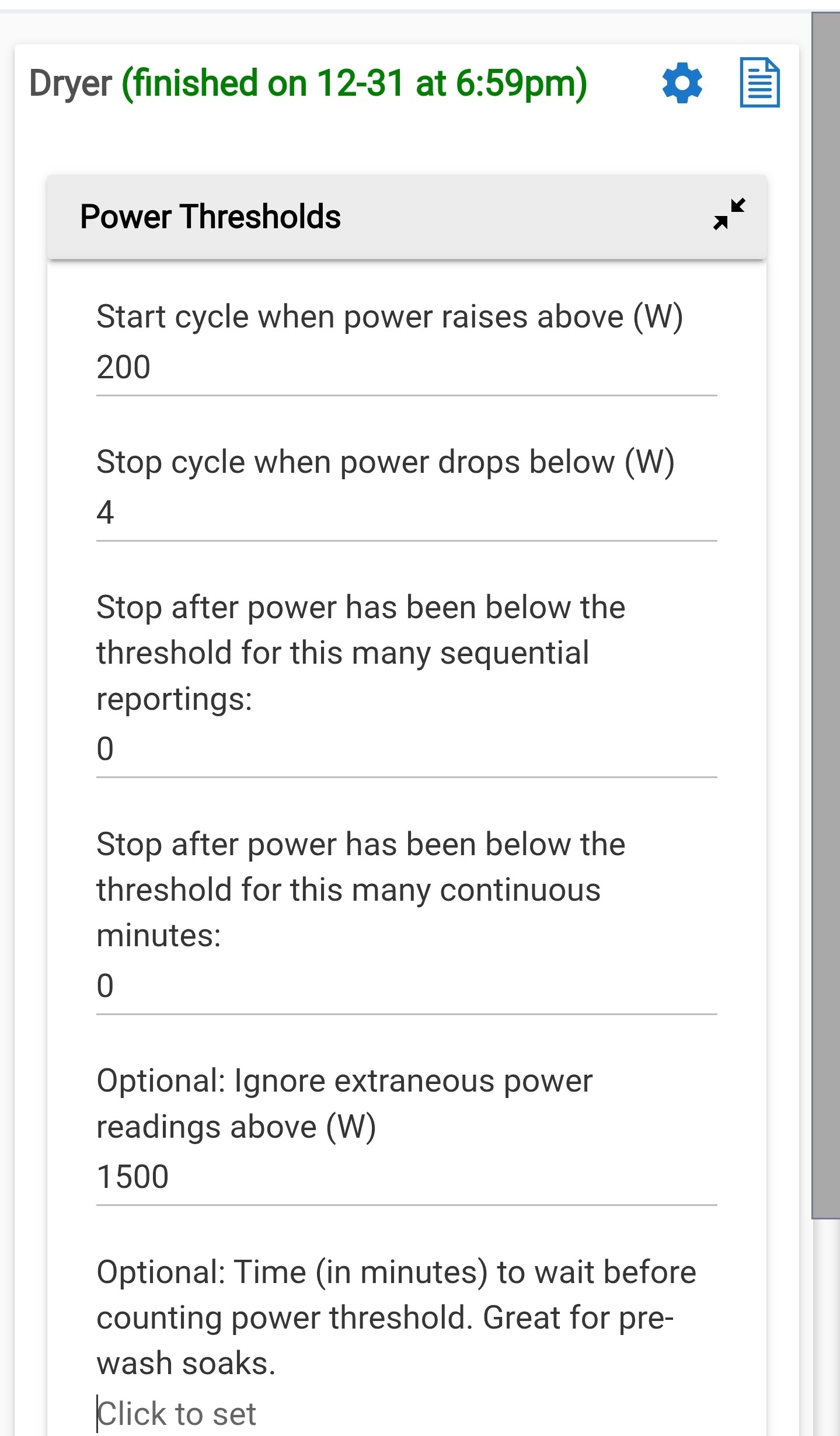Change extraneous power readings value 1500
The image size is (840, 1436).
(x=406, y=1177)
